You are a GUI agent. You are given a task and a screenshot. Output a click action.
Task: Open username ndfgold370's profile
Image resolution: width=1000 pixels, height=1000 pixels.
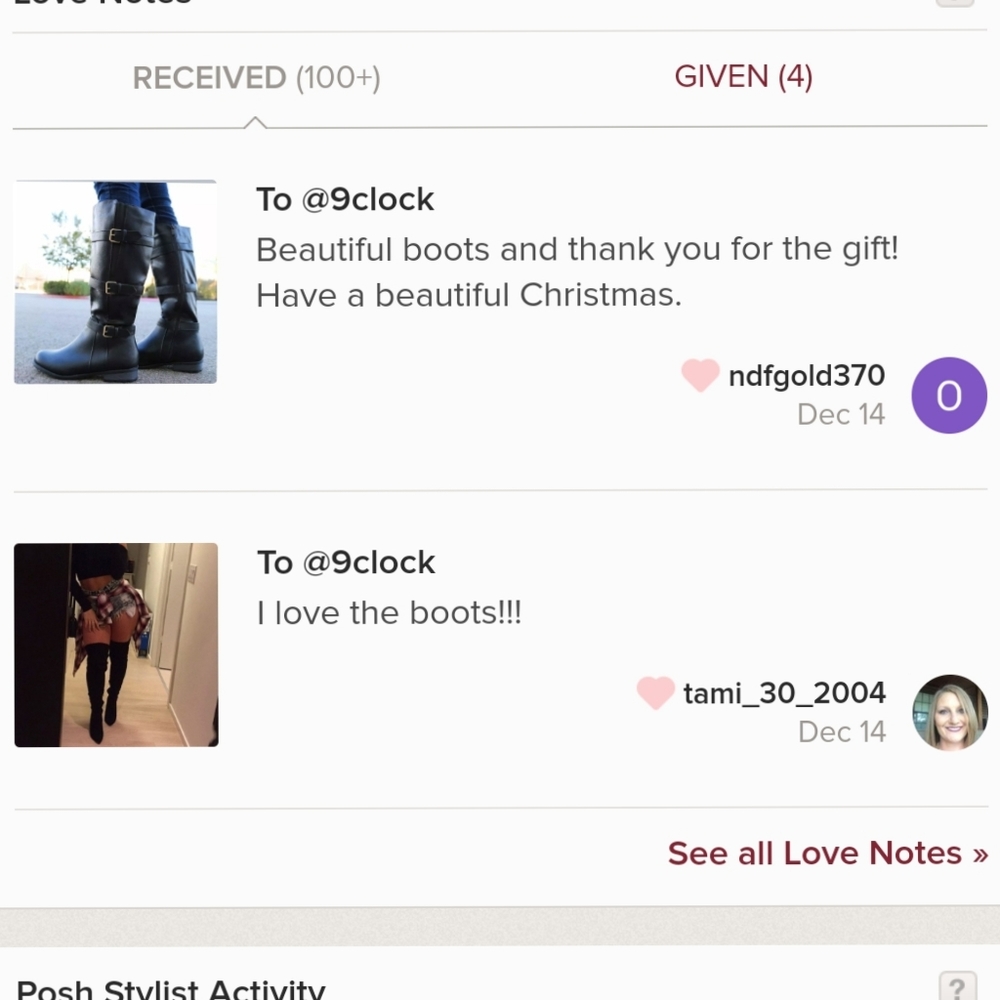(806, 376)
